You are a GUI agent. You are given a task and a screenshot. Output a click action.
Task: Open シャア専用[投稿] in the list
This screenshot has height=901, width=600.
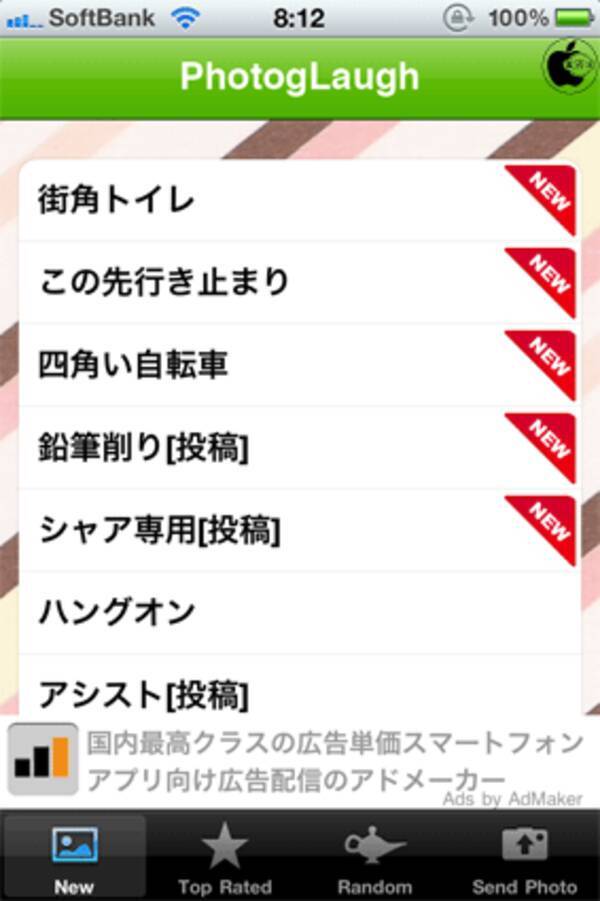click(x=298, y=530)
